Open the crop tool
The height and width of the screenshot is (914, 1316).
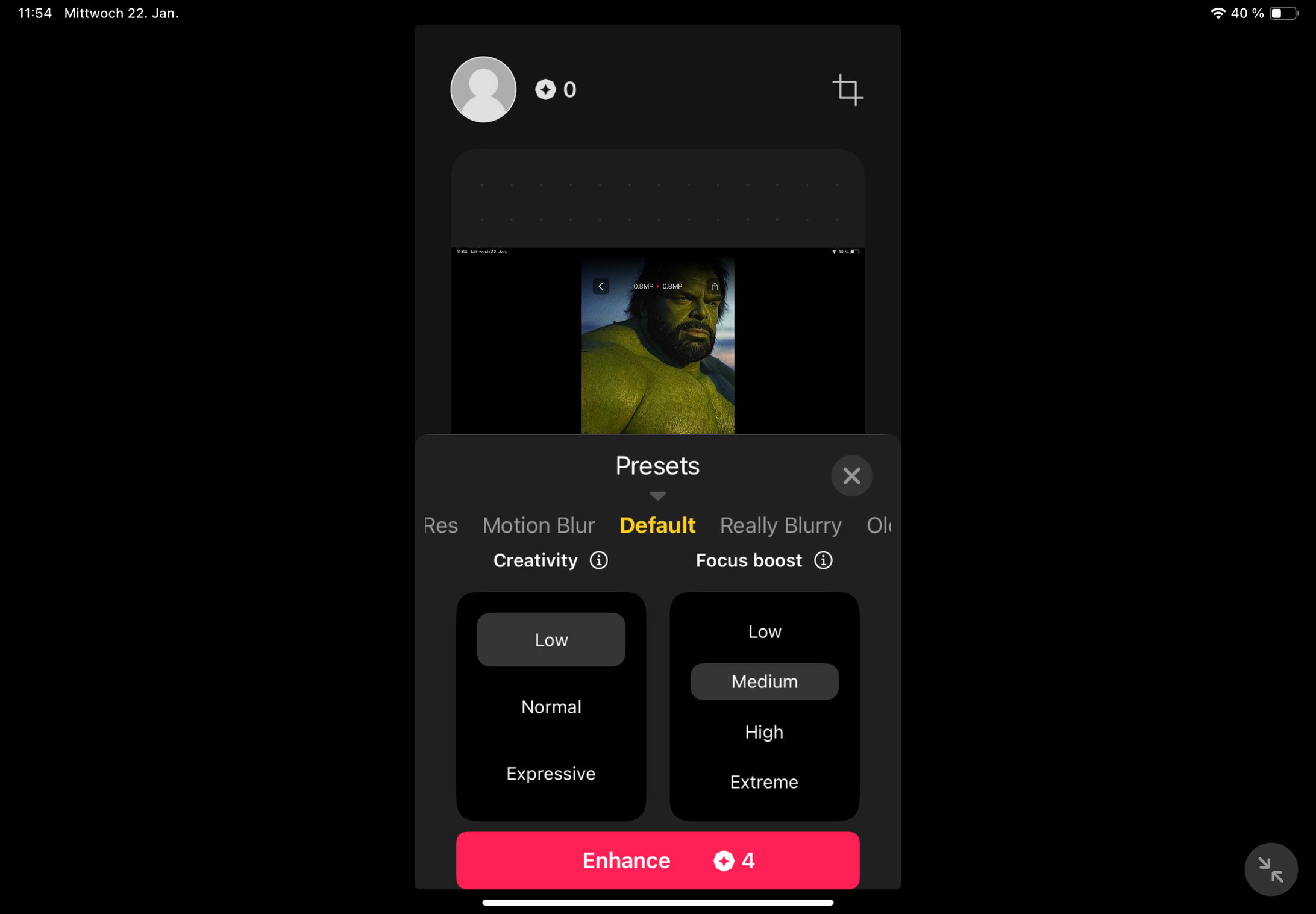(x=847, y=90)
